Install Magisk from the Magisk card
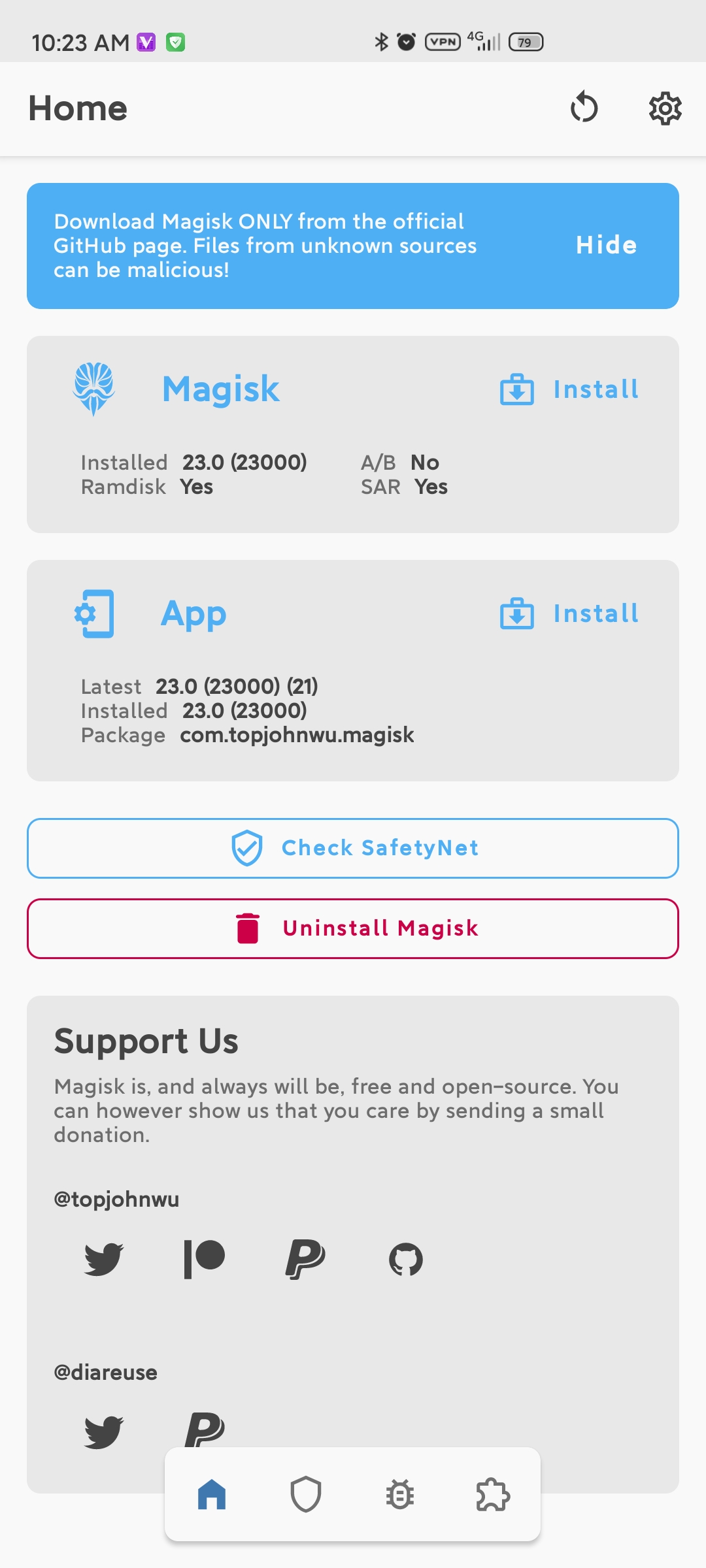The width and height of the screenshot is (706, 1568). pyautogui.click(x=569, y=389)
